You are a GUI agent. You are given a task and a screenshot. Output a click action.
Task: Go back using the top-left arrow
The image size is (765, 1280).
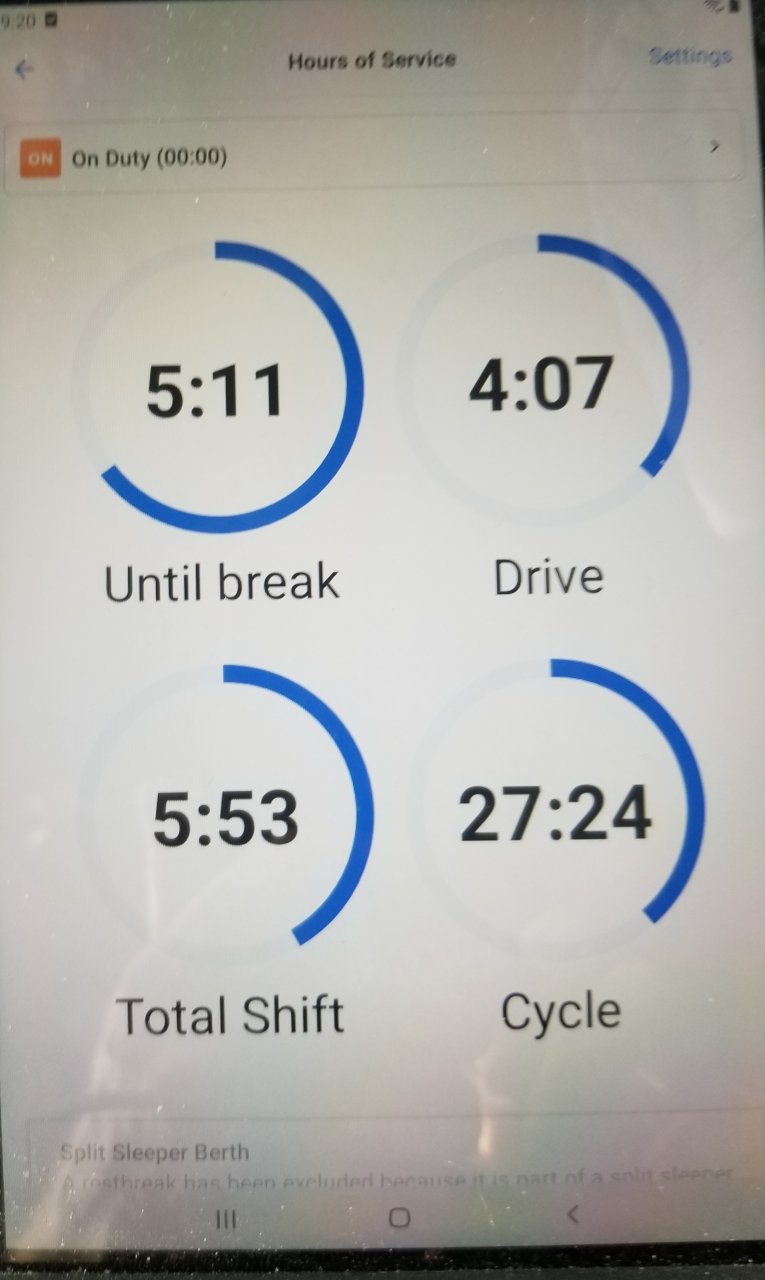point(25,69)
